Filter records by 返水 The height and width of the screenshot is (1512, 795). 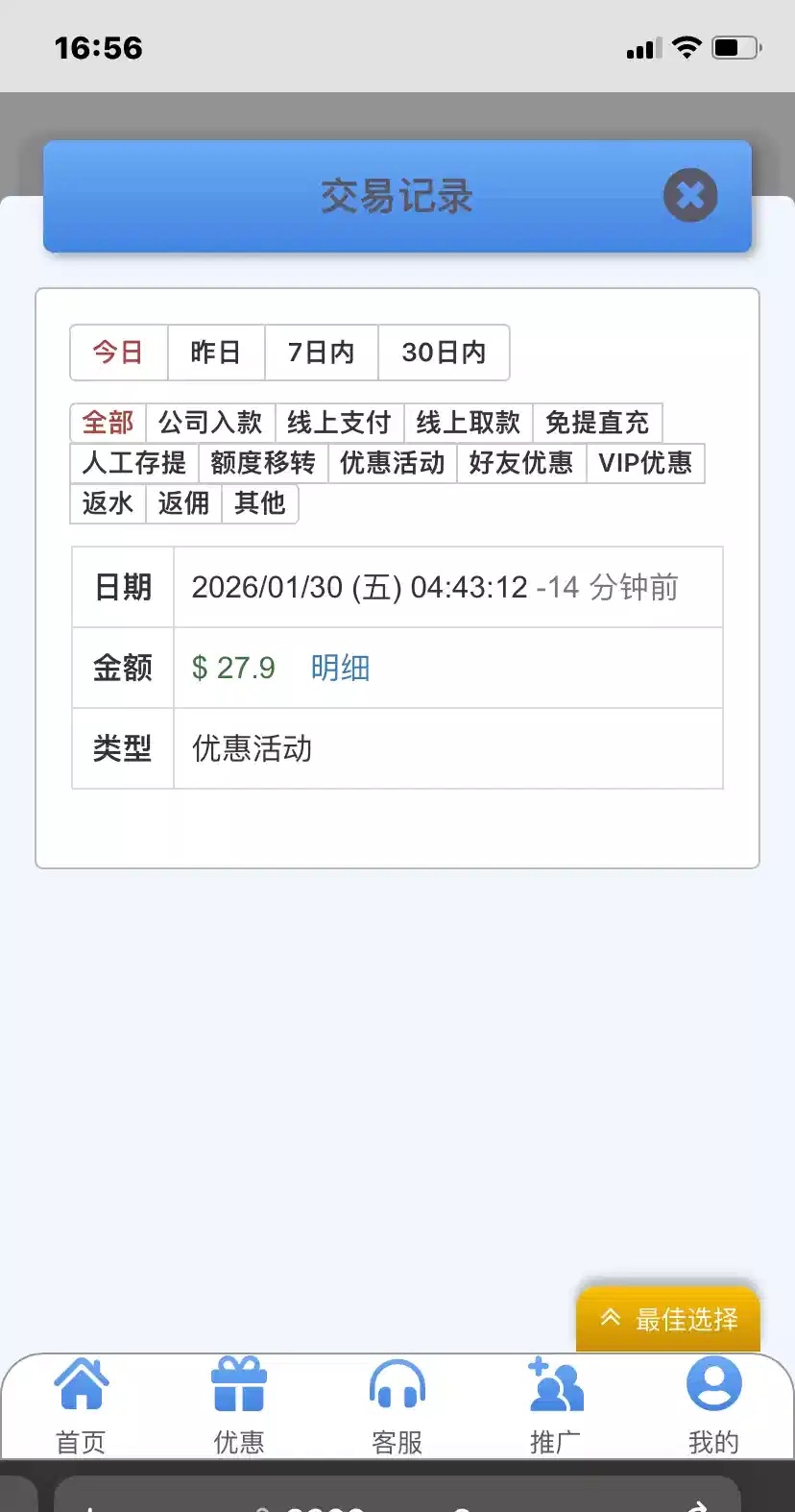point(108,503)
